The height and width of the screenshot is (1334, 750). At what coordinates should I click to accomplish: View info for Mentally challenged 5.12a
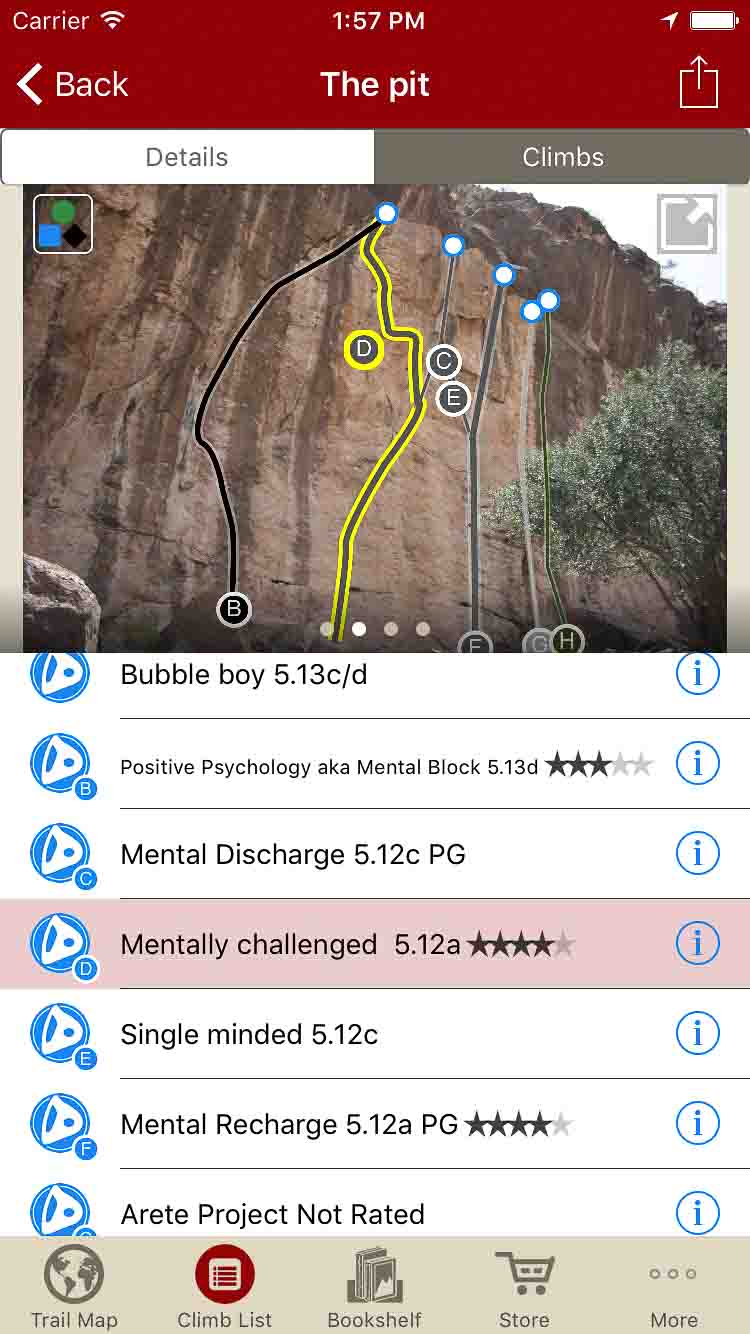tap(697, 943)
